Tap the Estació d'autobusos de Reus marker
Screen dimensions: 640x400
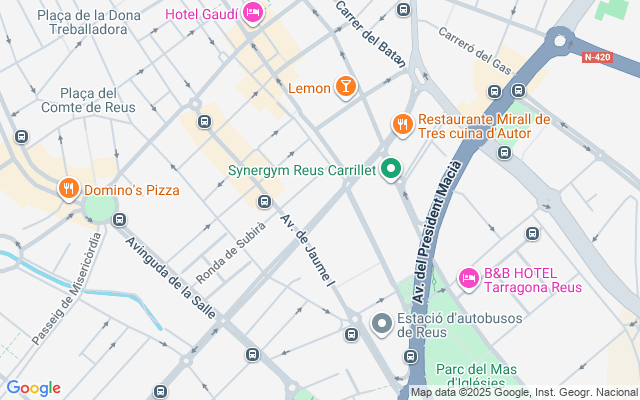click(382, 324)
